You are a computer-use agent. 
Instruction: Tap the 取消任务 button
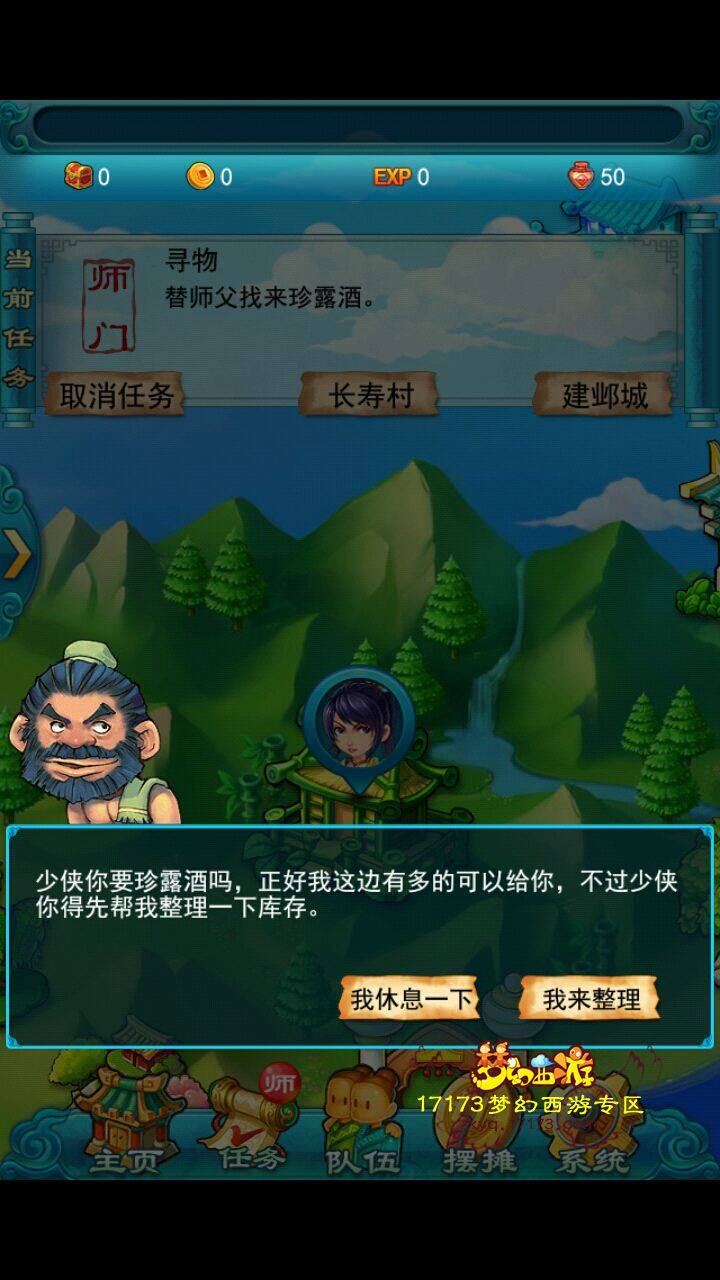click(x=116, y=396)
